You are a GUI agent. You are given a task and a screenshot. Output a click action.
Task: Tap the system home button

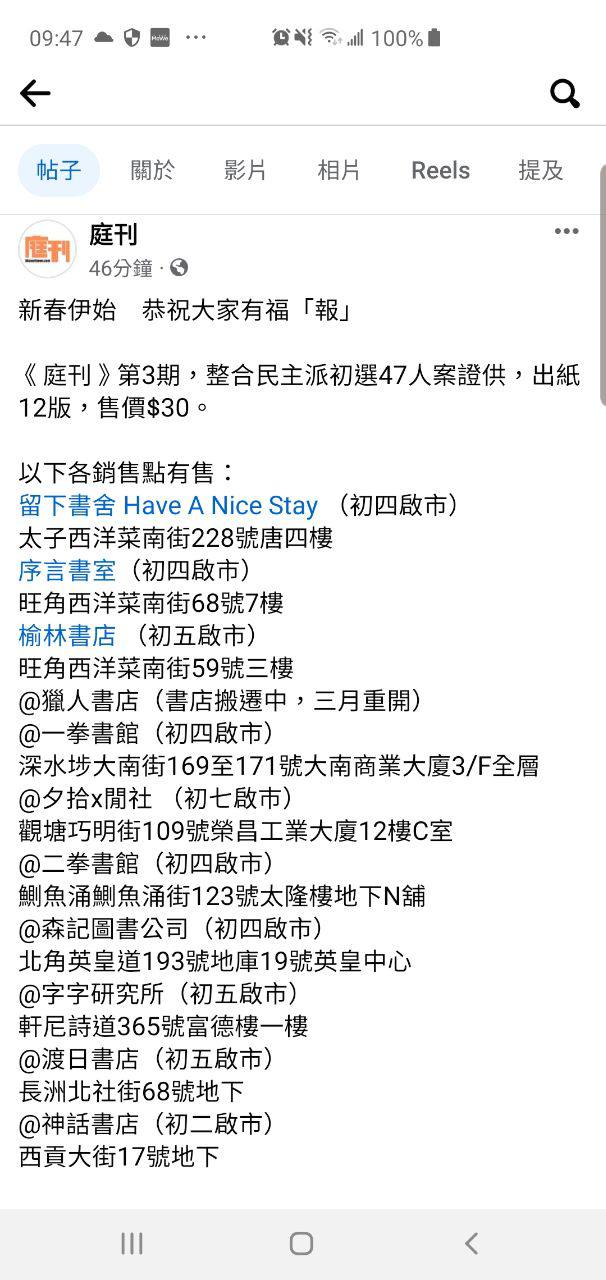[x=301, y=1243]
